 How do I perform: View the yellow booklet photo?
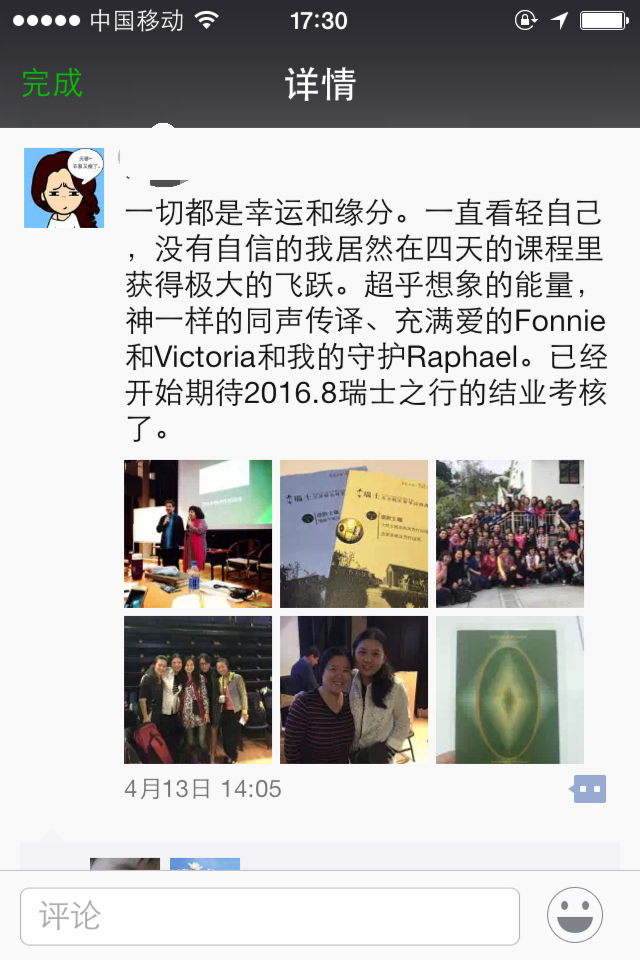354,534
